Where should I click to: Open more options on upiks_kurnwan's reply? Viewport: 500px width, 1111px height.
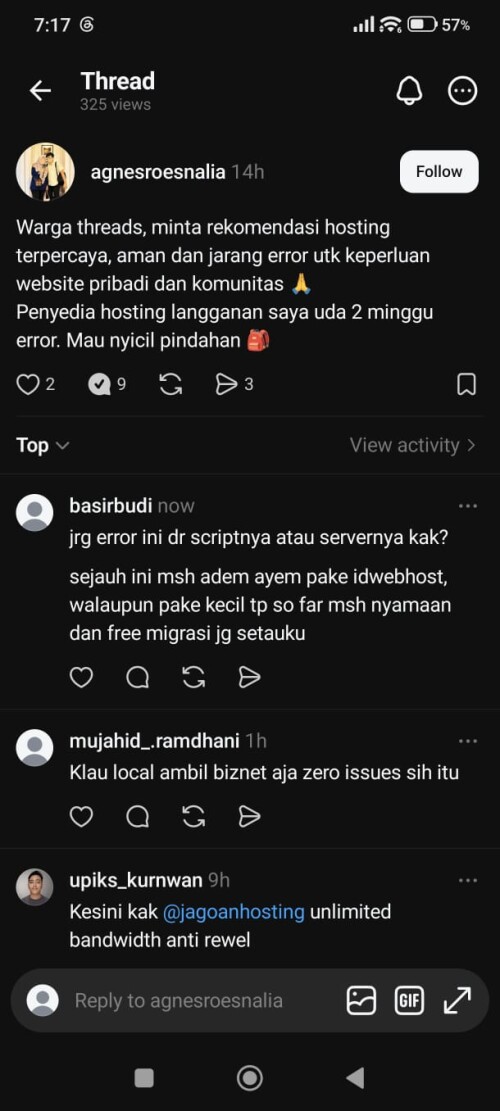point(467,880)
